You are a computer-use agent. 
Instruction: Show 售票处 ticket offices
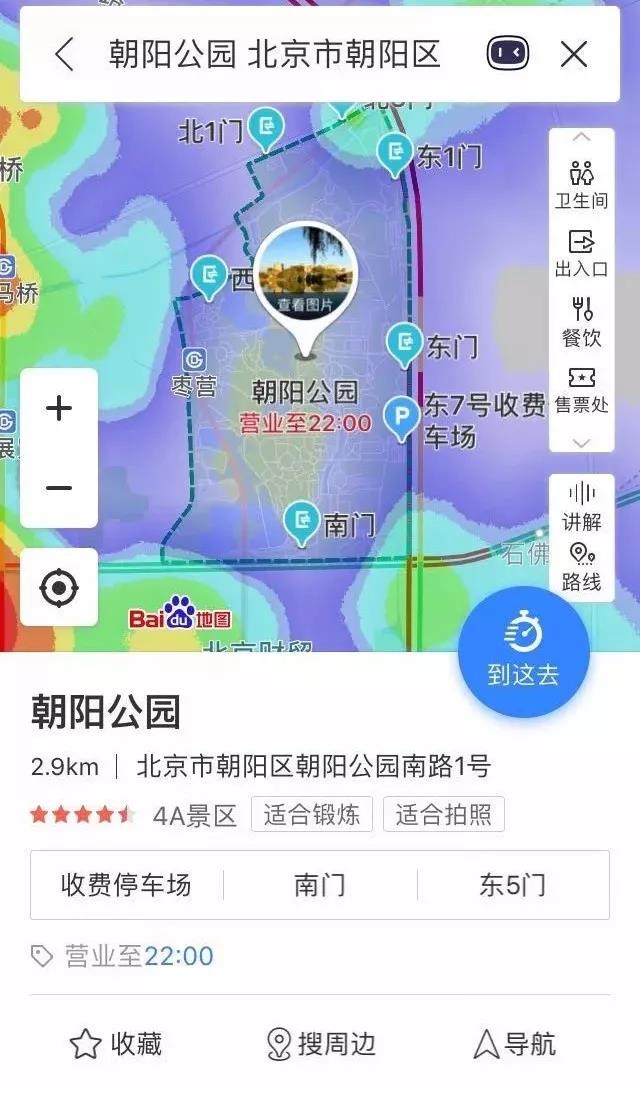(581, 391)
